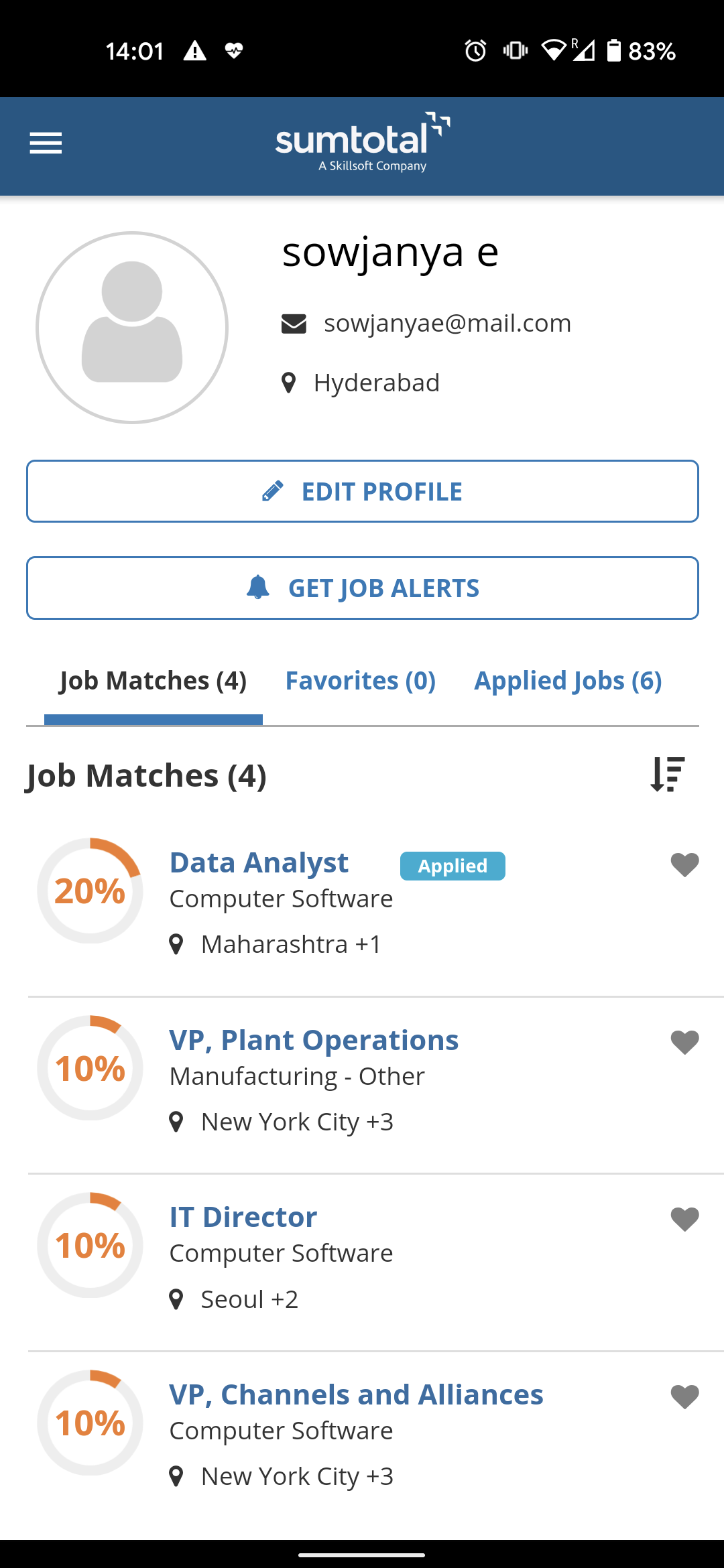Switch to the Applied Jobs (6) tab
724x1568 pixels.
(x=568, y=681)
